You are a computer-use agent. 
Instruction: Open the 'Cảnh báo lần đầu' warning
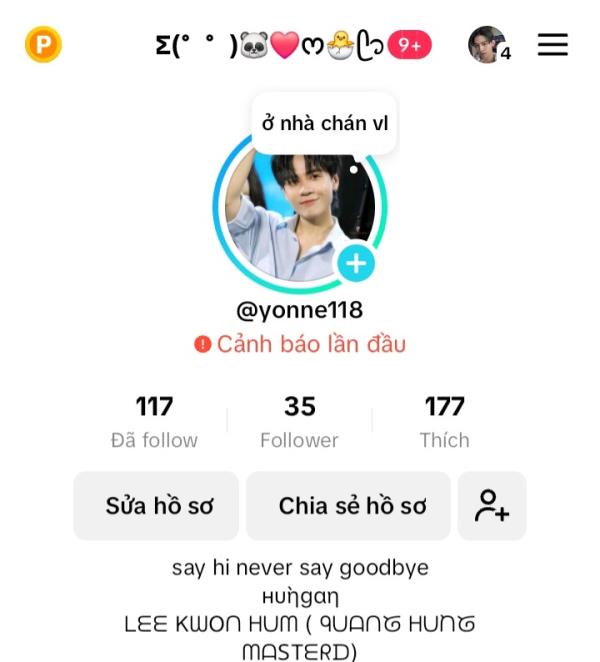coord(300,344)
